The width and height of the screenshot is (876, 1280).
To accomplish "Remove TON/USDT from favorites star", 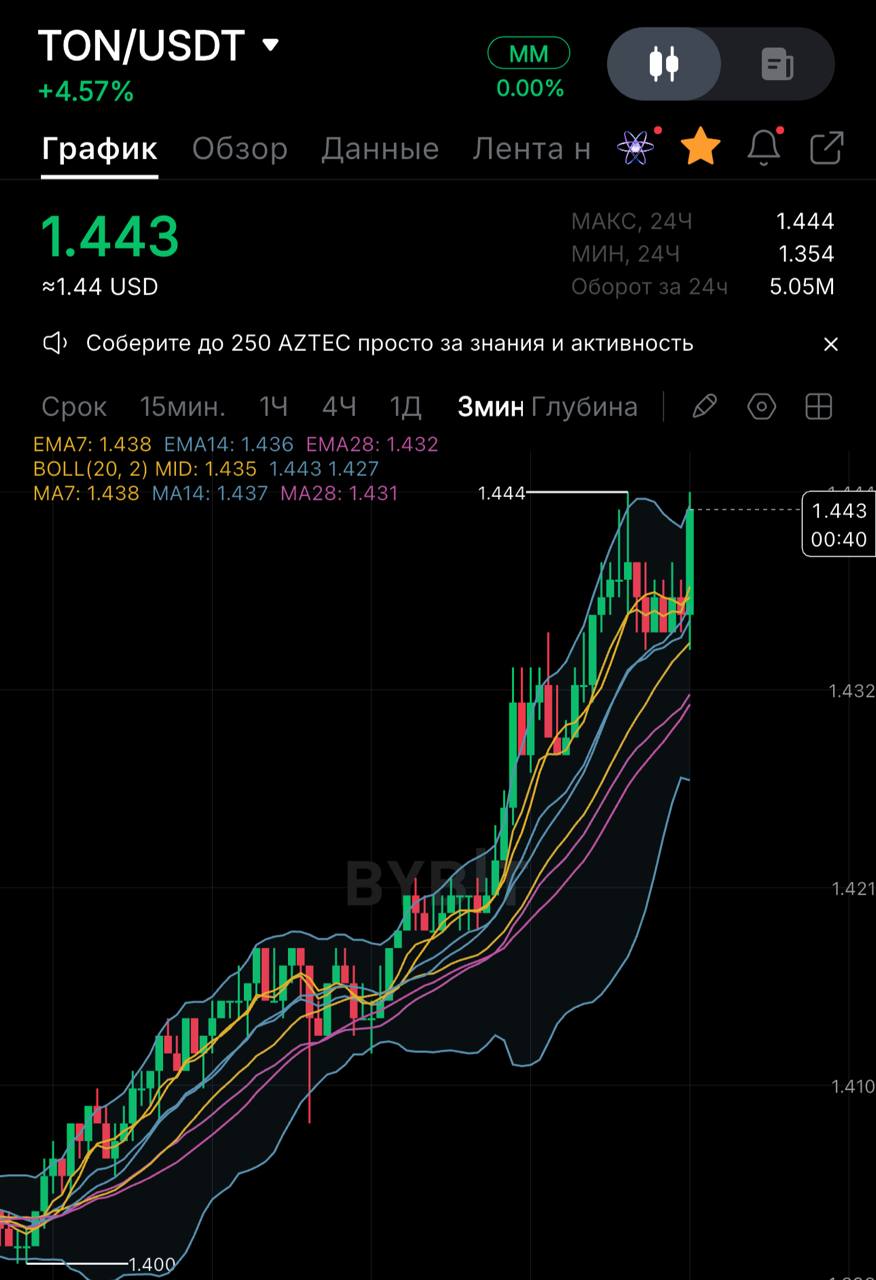I will (x=700, y=148).
